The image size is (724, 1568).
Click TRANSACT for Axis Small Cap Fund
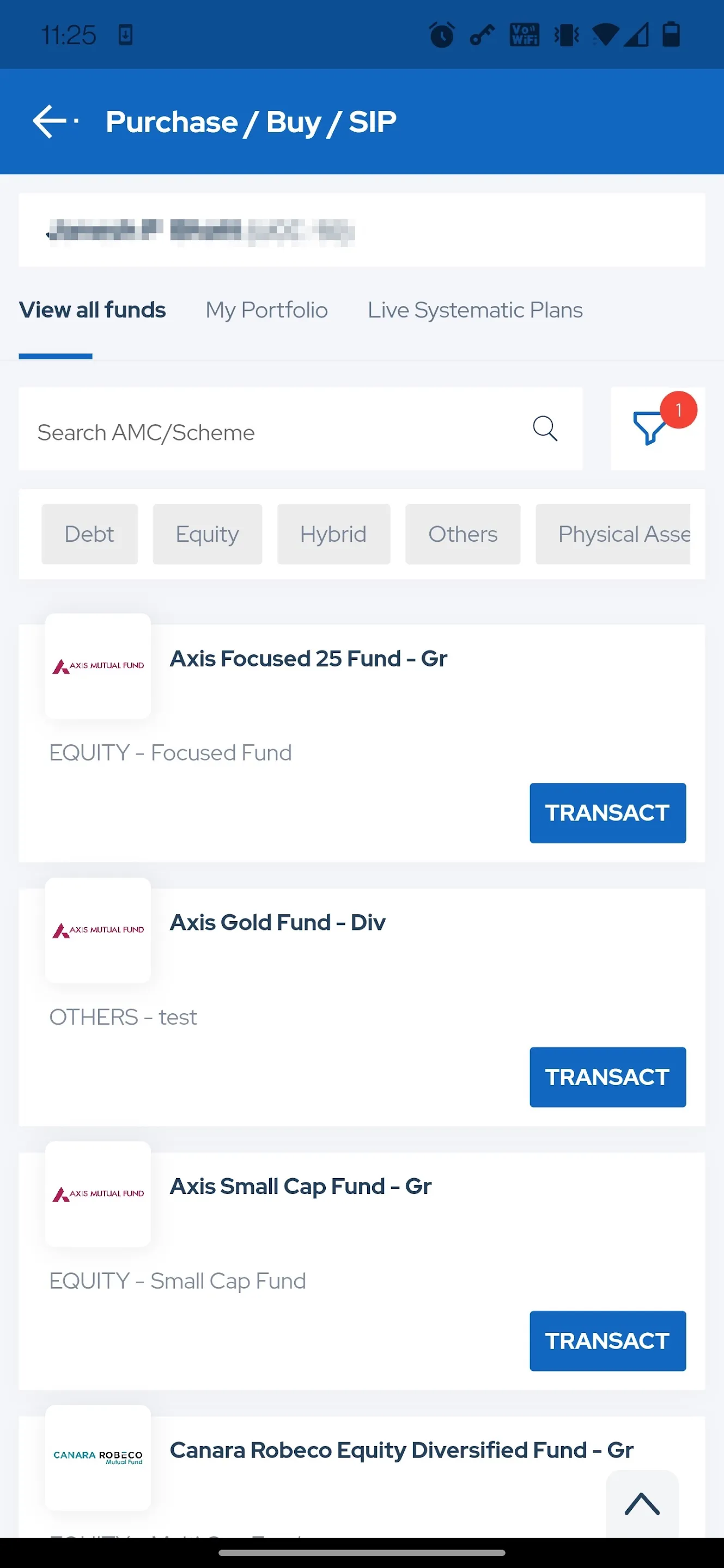tap(607, 1341)
